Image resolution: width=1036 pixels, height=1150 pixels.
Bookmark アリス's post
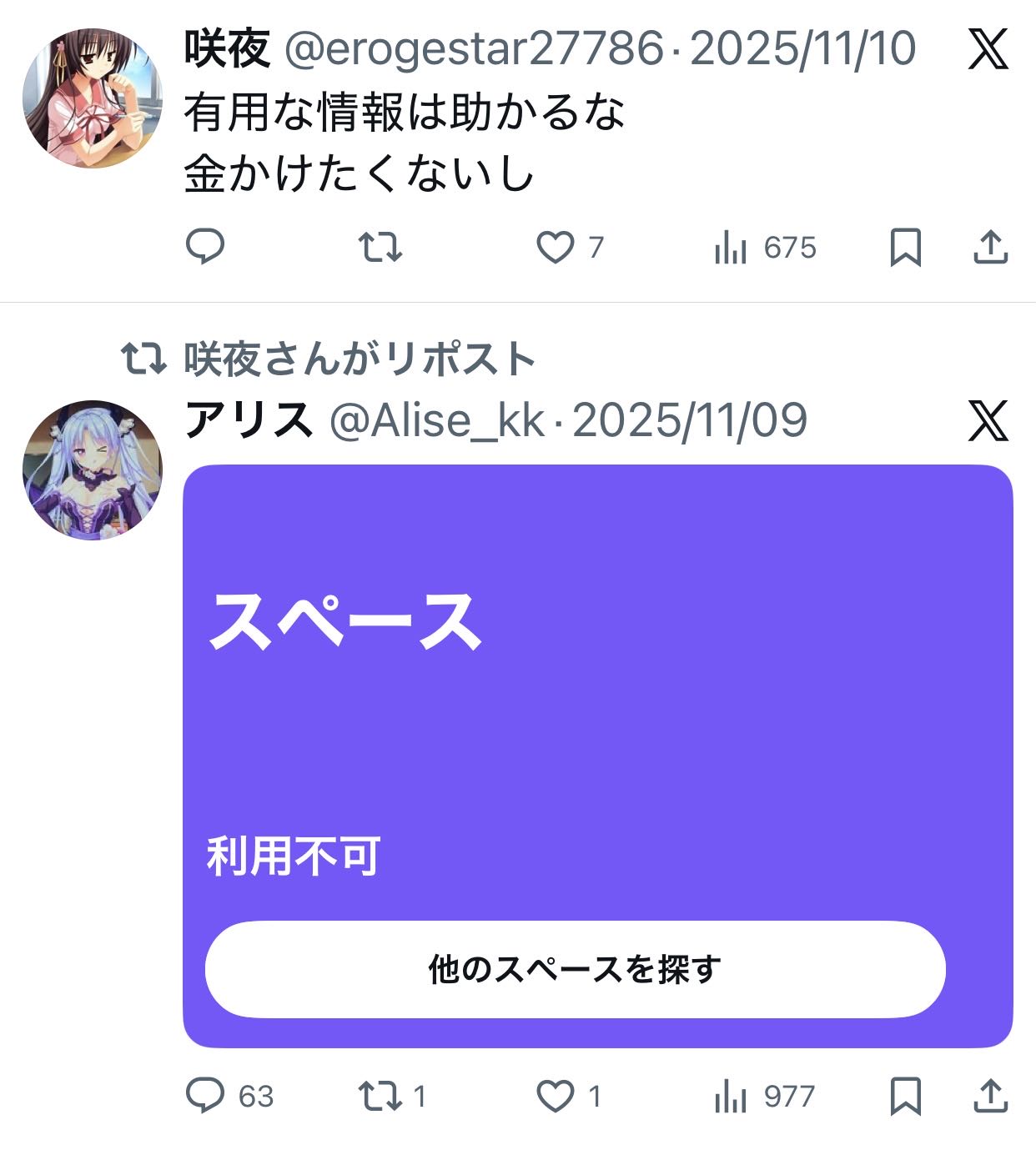905,1096
